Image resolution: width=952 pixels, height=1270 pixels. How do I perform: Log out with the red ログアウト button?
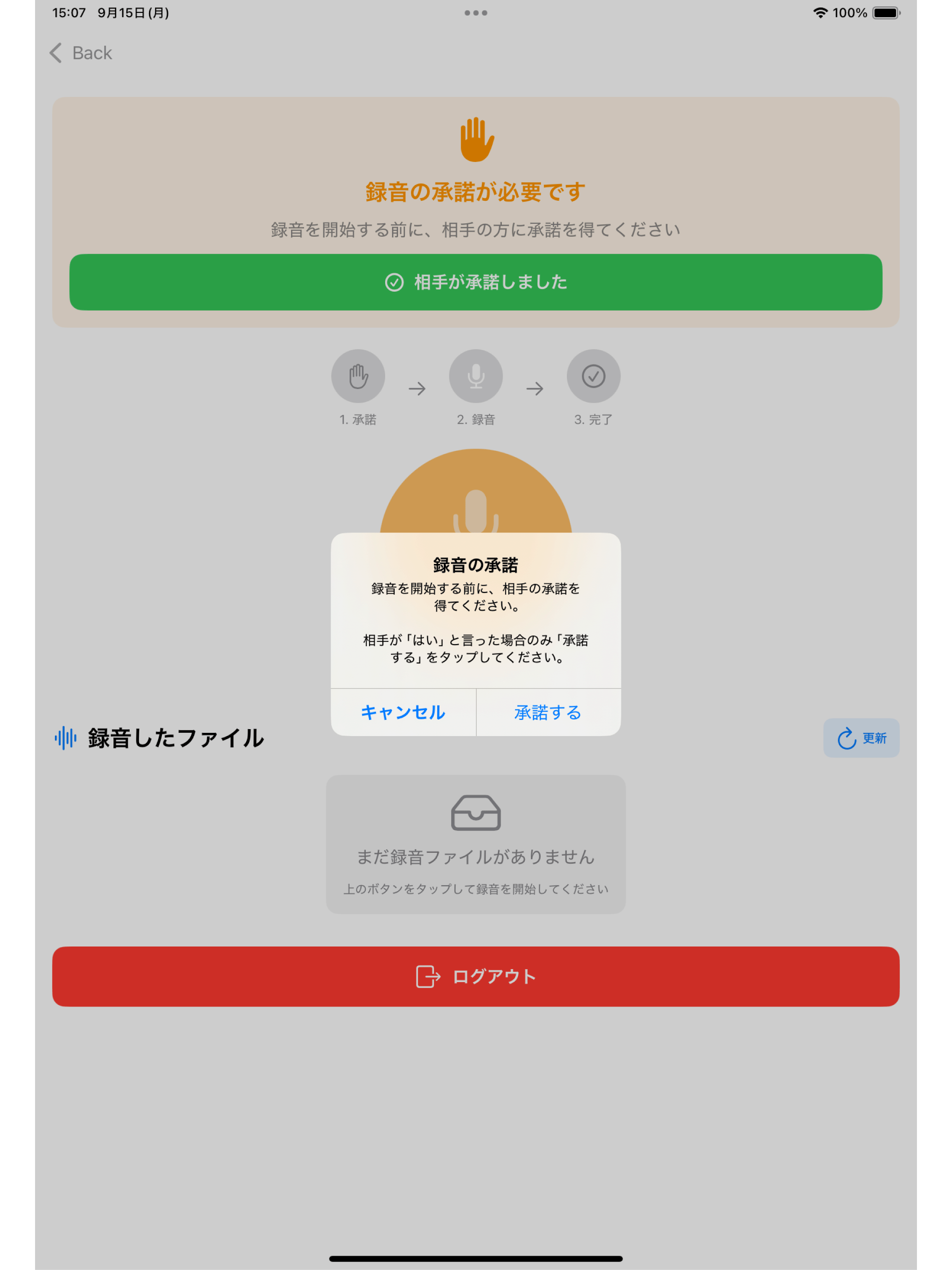(x=476, y=976)
